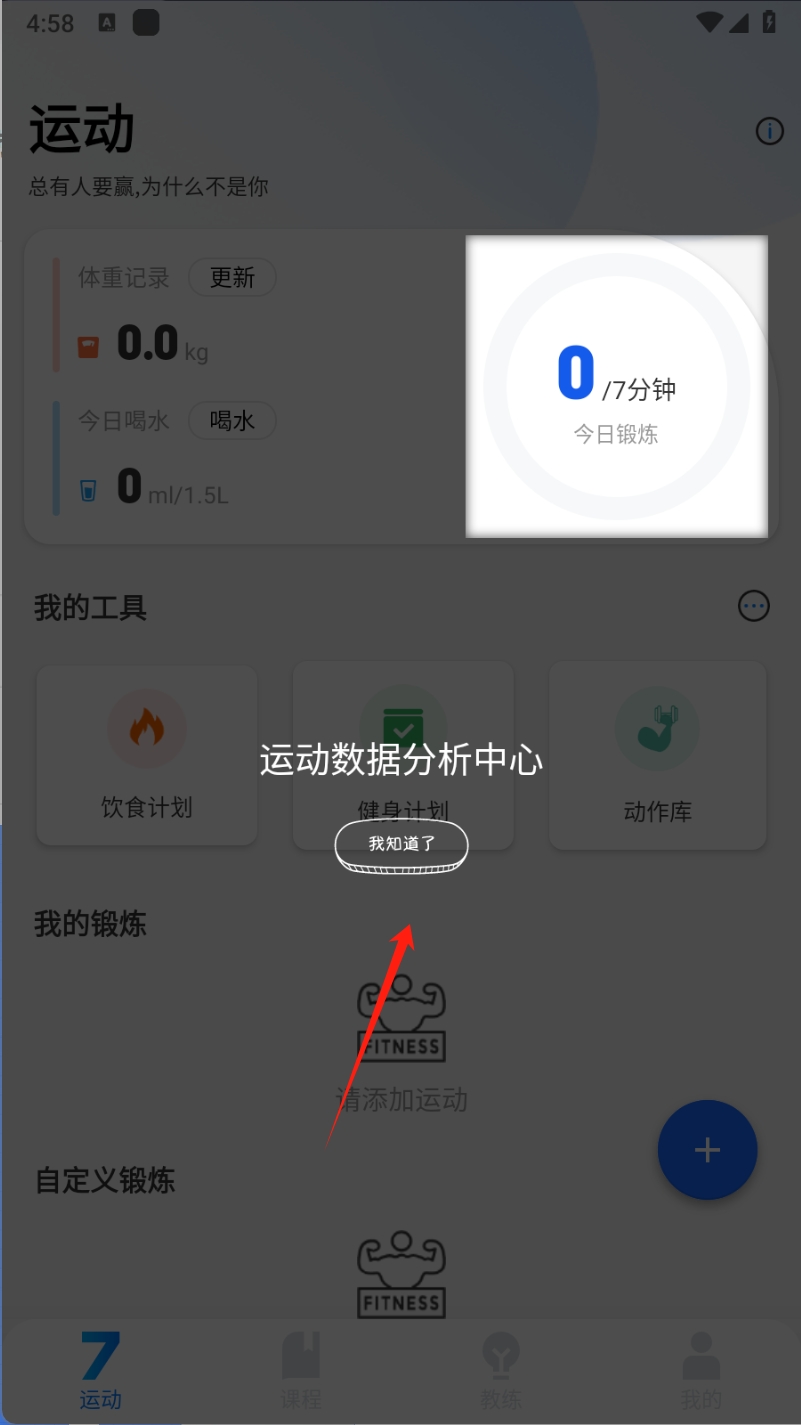
Task: Open more options for 我的工具
Action: coord(753,606)
